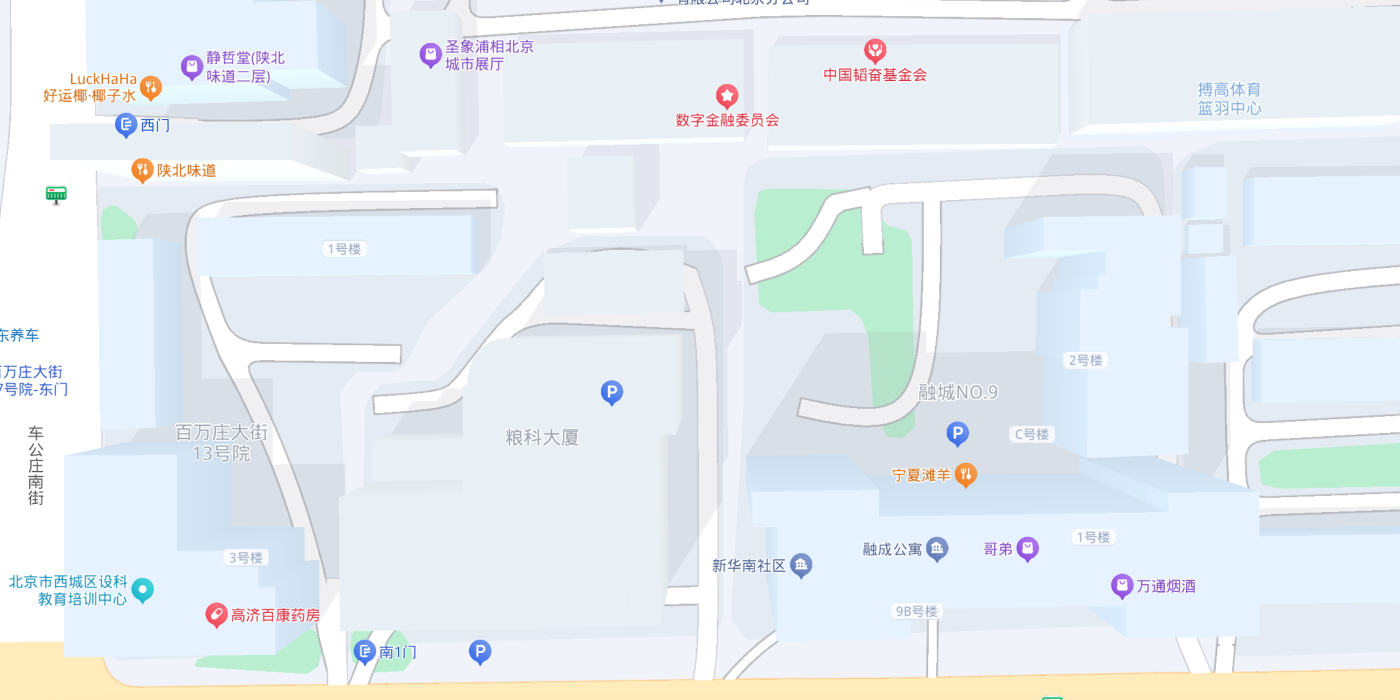Open the LuckHaHa 好运椰·椰子水 marker
Screen dimensions: 1400x700
[x=151, y=88]
